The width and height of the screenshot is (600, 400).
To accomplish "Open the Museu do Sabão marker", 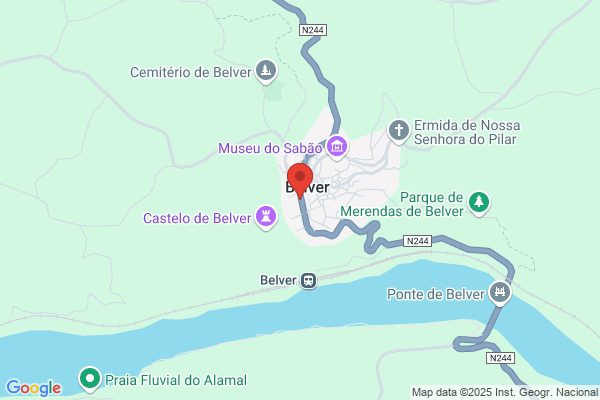I will [337, 147].
